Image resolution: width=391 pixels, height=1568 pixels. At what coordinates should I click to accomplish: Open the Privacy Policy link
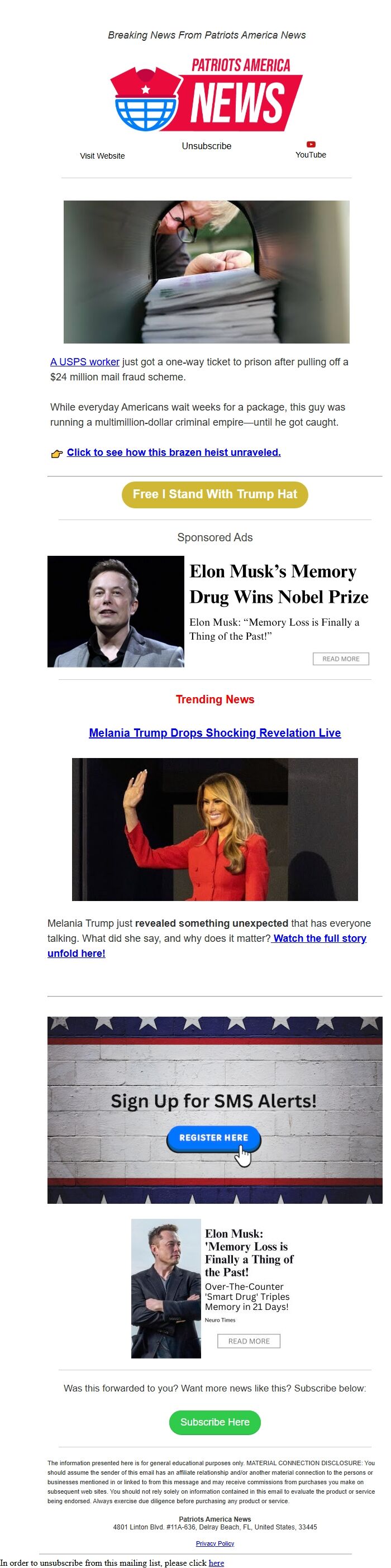tap(214, 1543)
